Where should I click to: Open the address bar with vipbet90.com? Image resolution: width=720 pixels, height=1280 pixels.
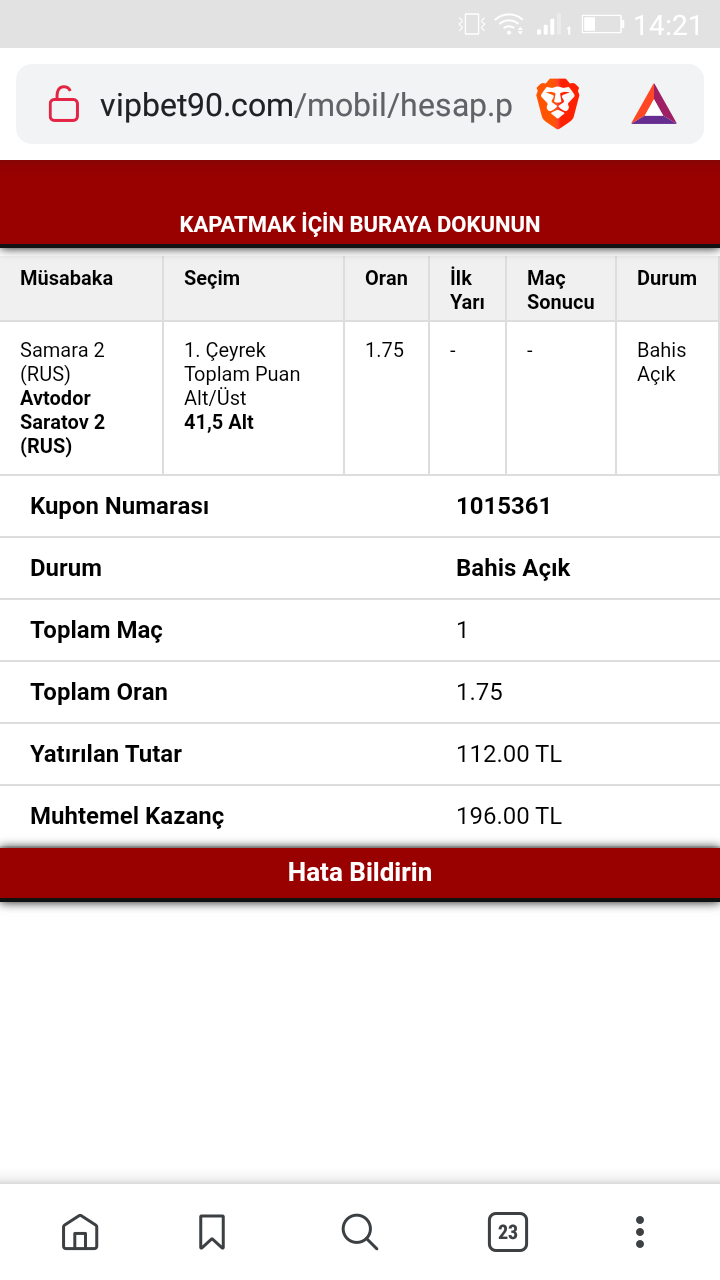(x=306, y=105)
